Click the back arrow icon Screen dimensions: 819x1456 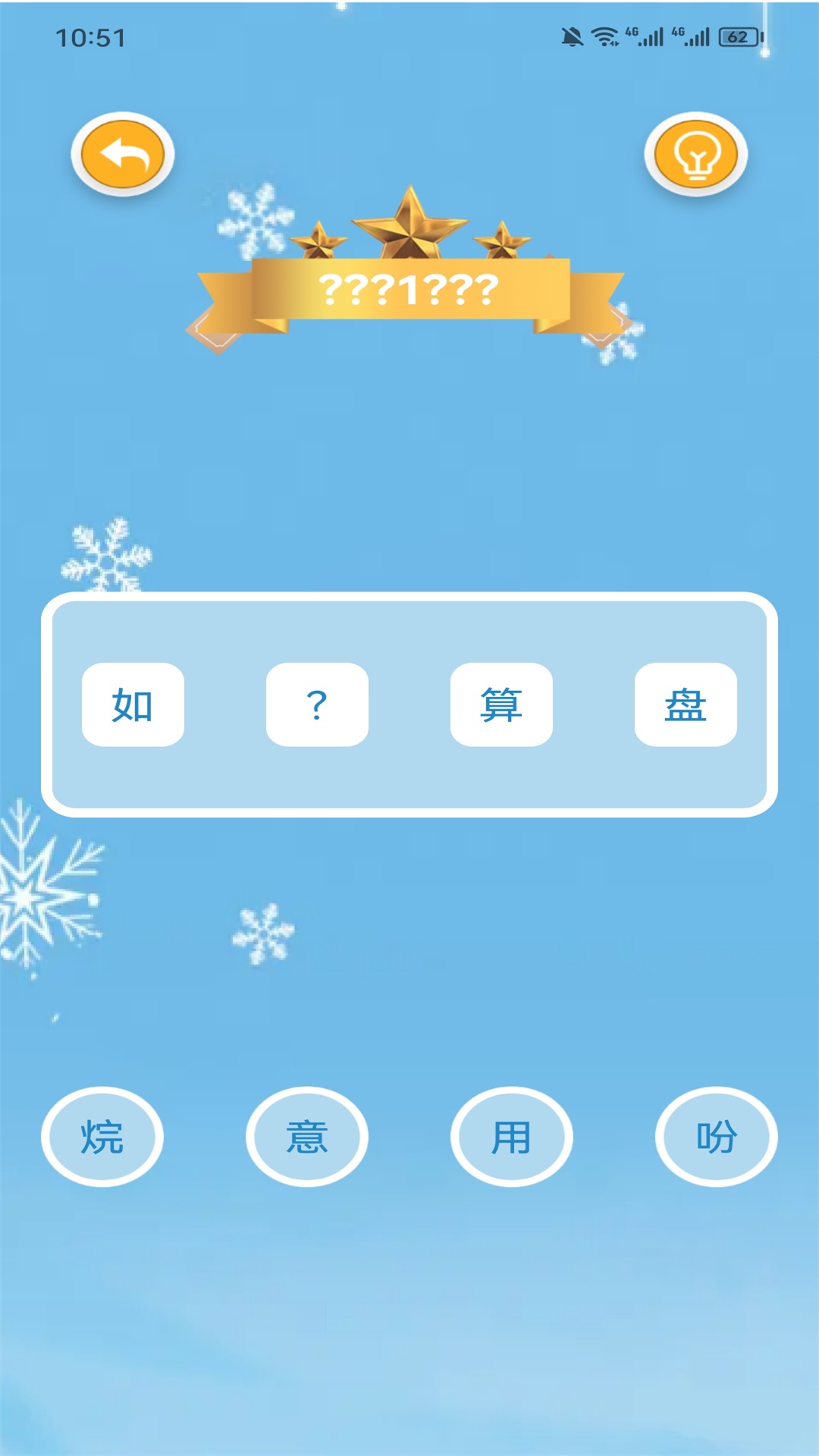[123, 154]
